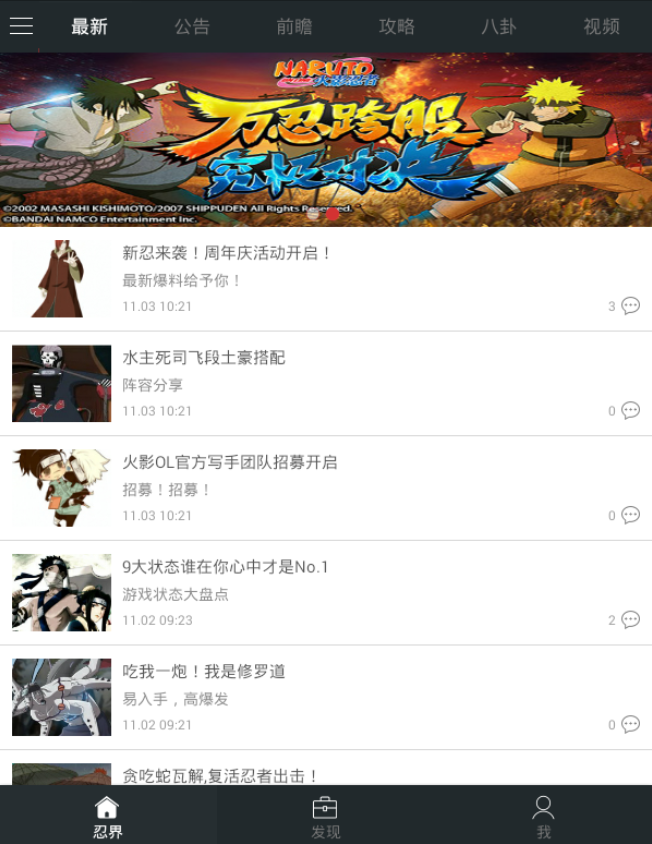Image resolution: width=652 pixels, height=844 pixels.
Task: Switch to the 前瞻 tab
Action: pyautogui.click(x=294, y=27)
